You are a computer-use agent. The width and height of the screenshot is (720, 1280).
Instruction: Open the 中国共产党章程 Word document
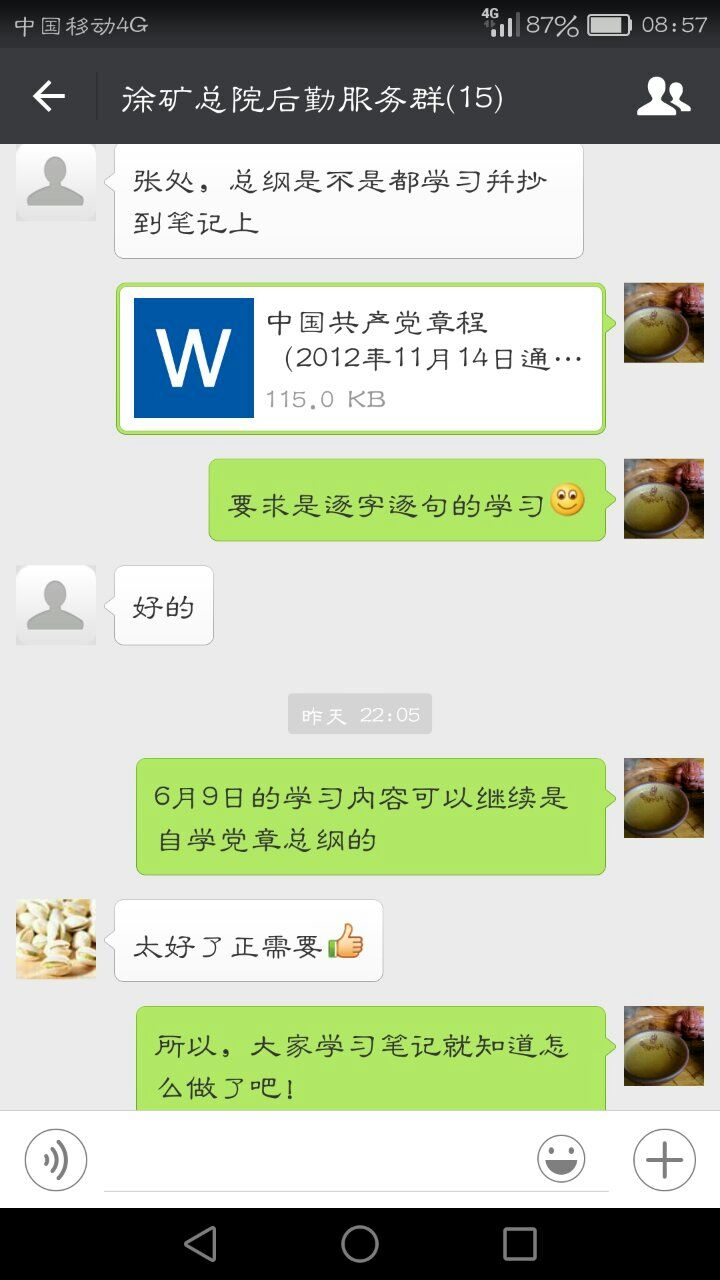pos(361,359)
